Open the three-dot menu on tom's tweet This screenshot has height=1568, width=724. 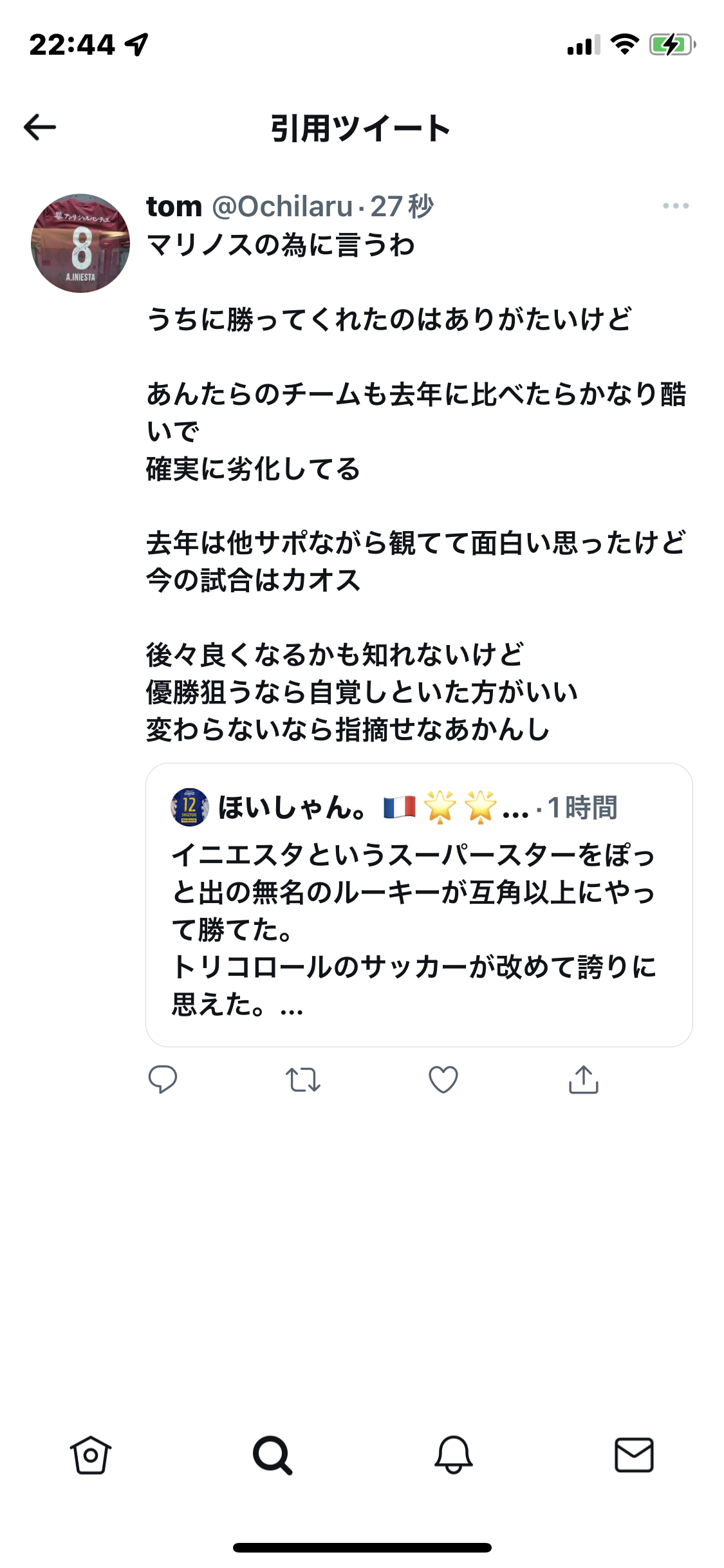[676, 206]
